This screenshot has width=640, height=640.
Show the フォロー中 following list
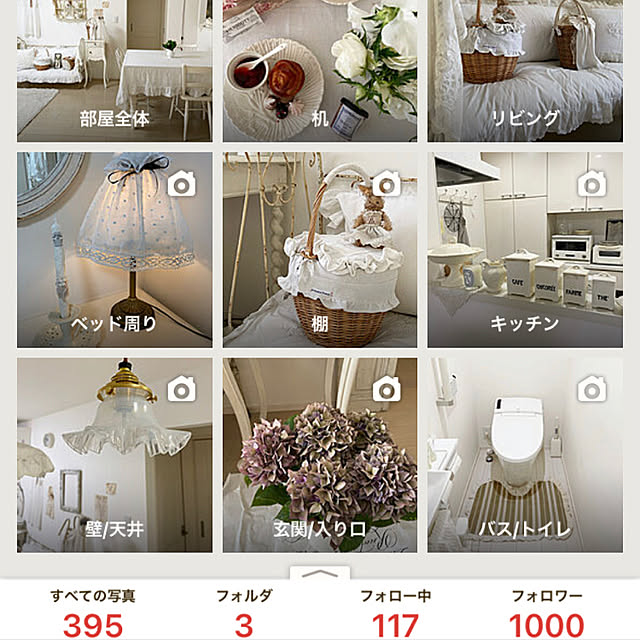click(395, 612)
